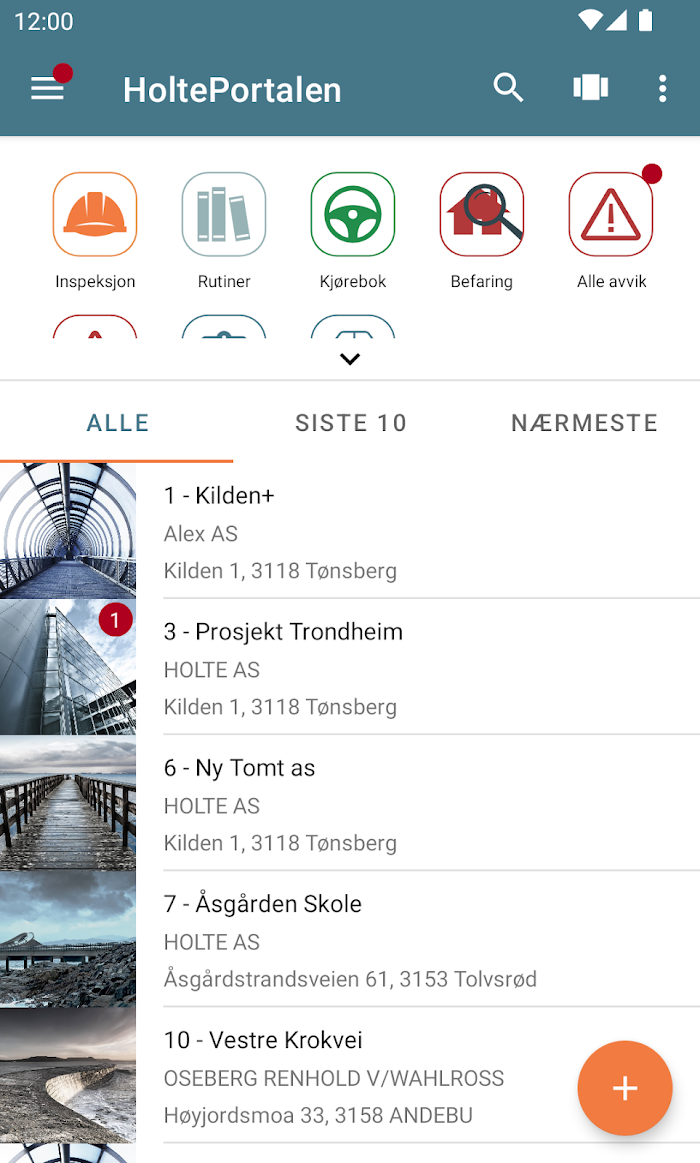Viewport: 700px width, 1163px height.
Task: Tap the search icon in the app bar
Action: tap(508, 88)
